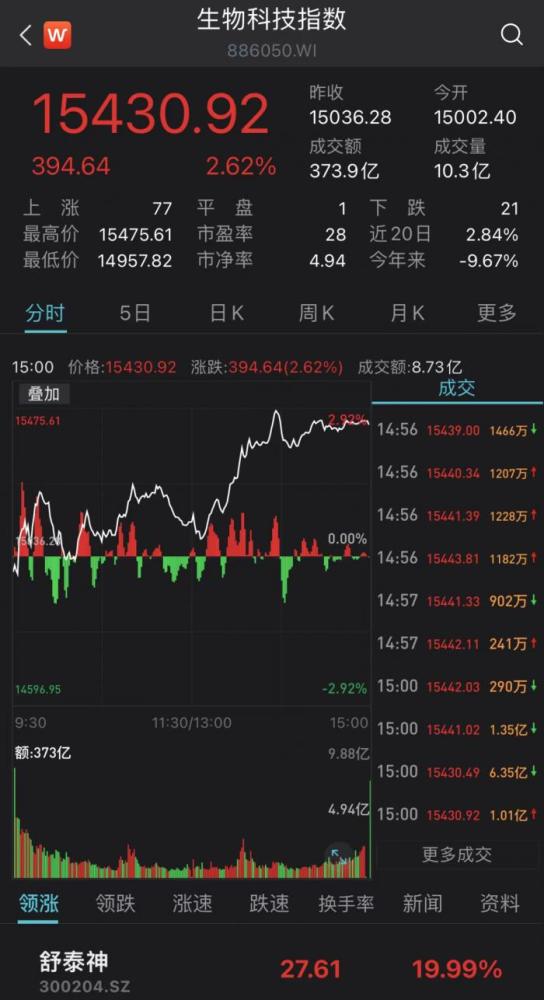Image resolution: width=544 pixels, height=1000 pixels.
Task: Open the 舒泰神 stock row
Action: [272, 971]
